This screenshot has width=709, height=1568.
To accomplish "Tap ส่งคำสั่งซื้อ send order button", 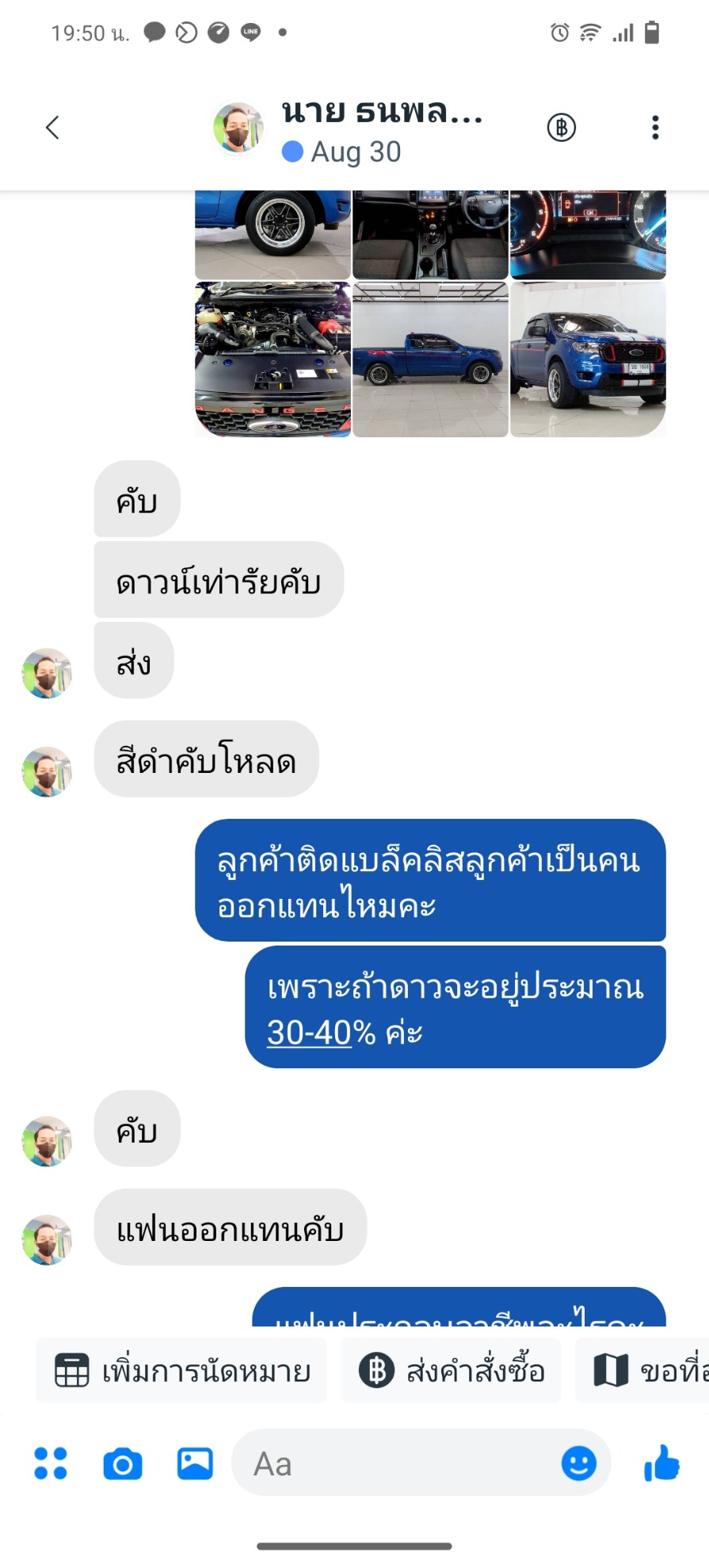I will (x=451, y=1371).
